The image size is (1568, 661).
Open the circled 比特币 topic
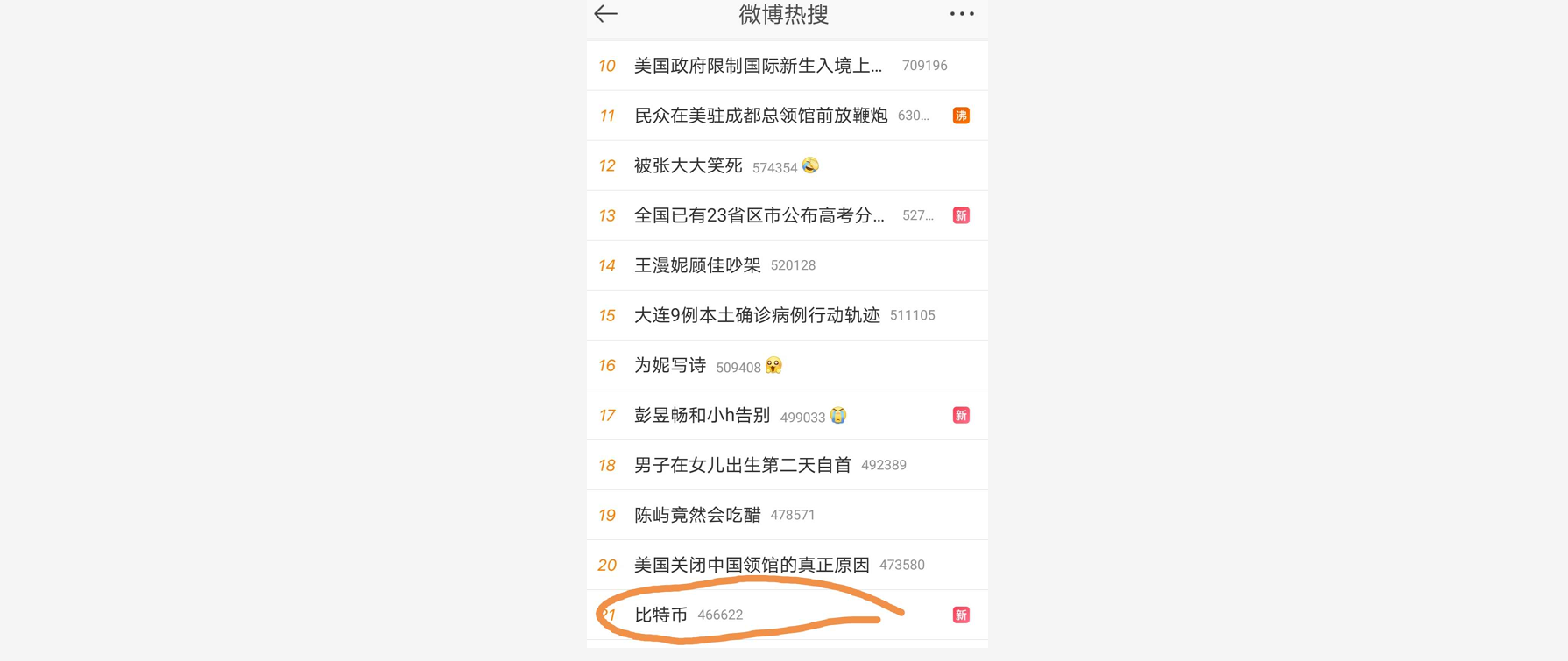(661, 615)
